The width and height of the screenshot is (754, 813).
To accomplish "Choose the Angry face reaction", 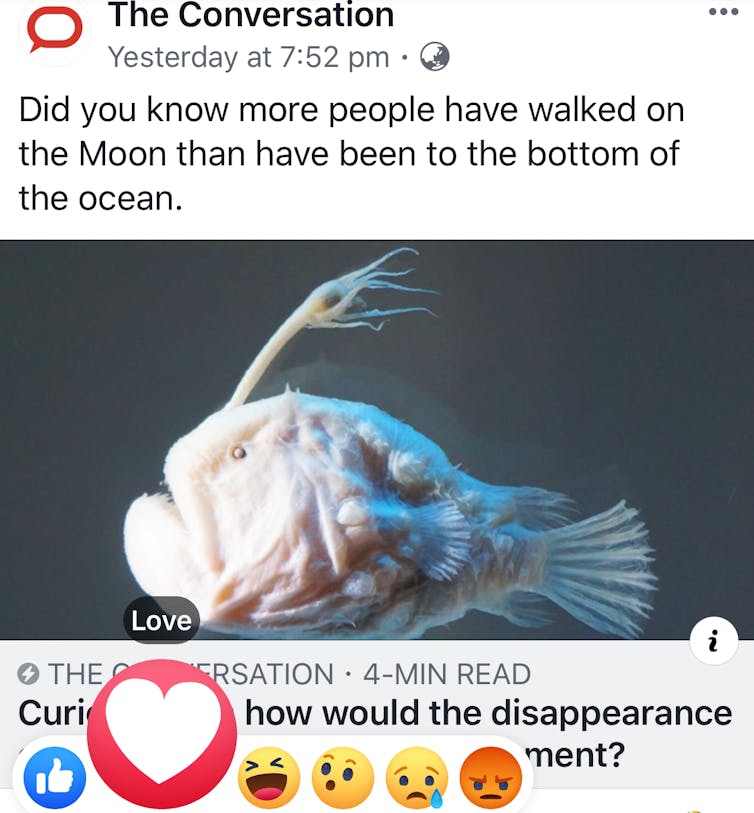I will tap(490, 778).
